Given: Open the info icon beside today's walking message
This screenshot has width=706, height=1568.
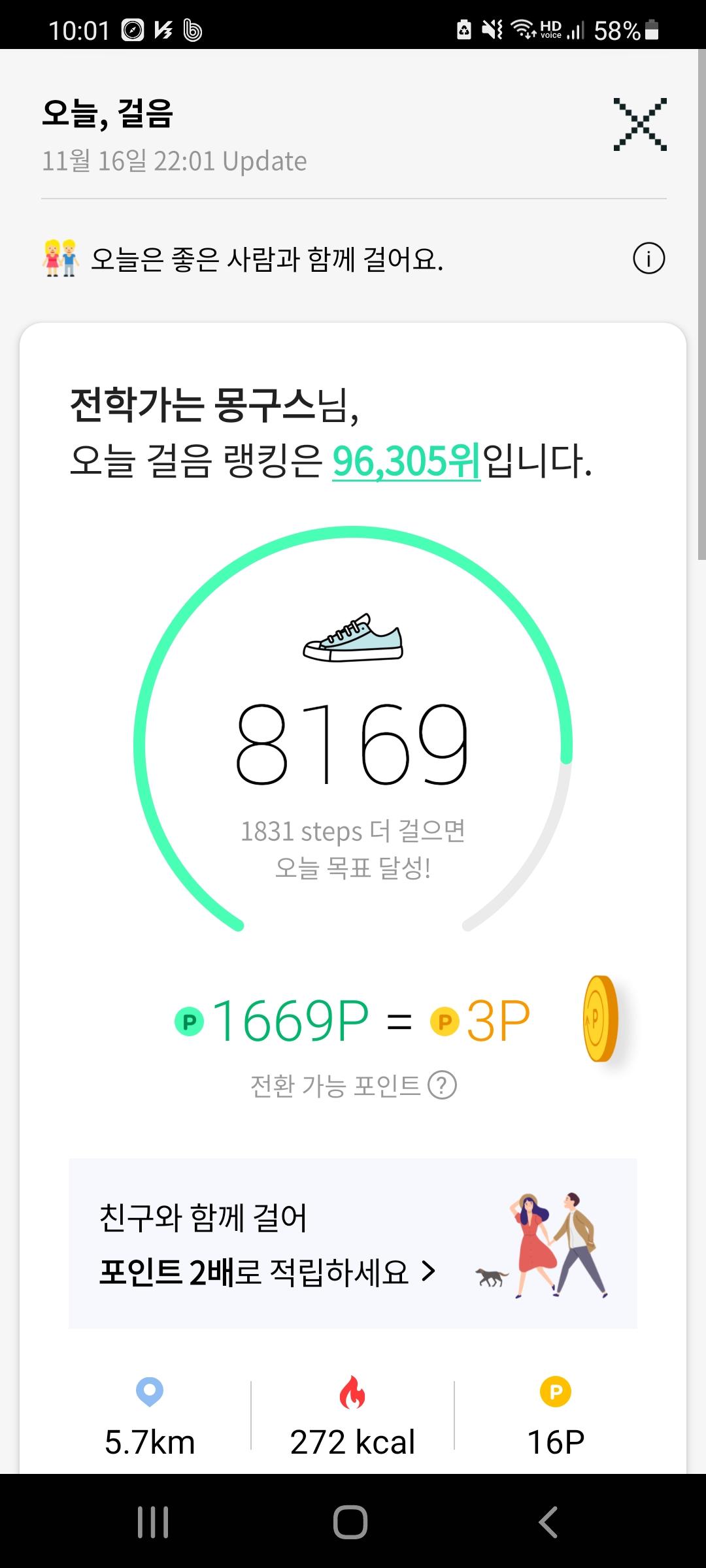Looking at the screenshot, I should pyautogui.click(x=648, y=258).
